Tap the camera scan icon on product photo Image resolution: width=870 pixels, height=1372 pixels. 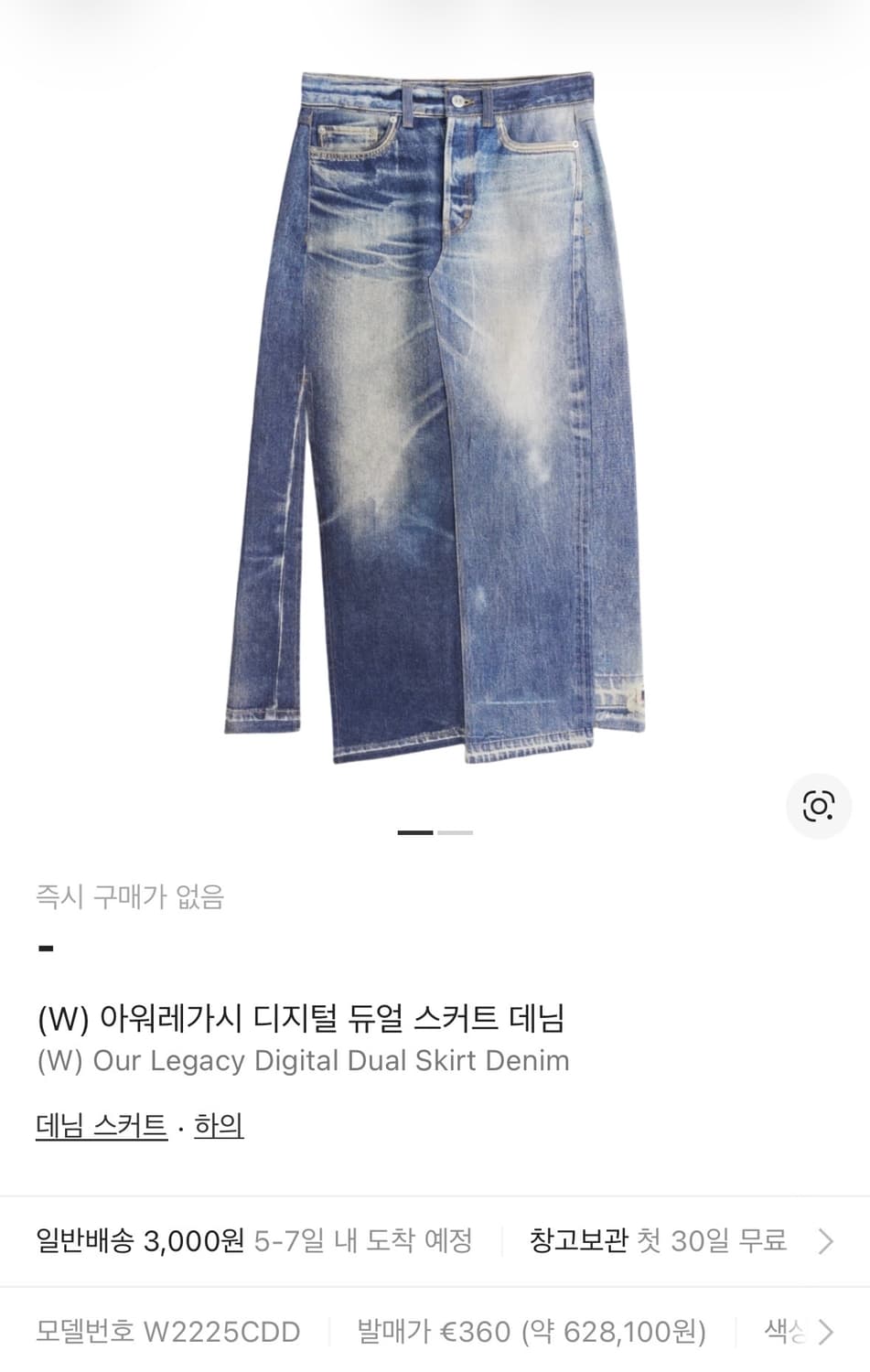click(x=817, y=807)
